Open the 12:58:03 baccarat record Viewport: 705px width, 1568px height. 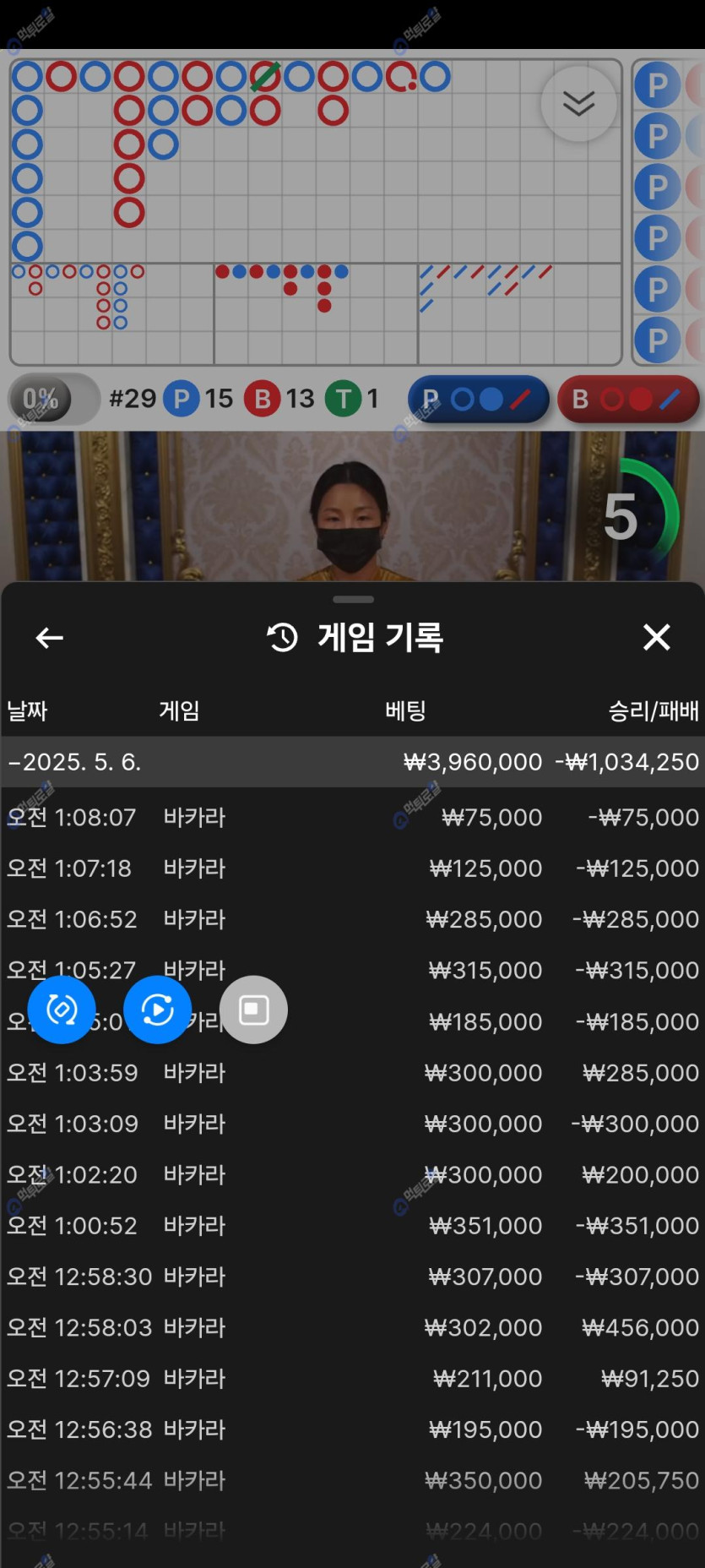(352, 1327)
